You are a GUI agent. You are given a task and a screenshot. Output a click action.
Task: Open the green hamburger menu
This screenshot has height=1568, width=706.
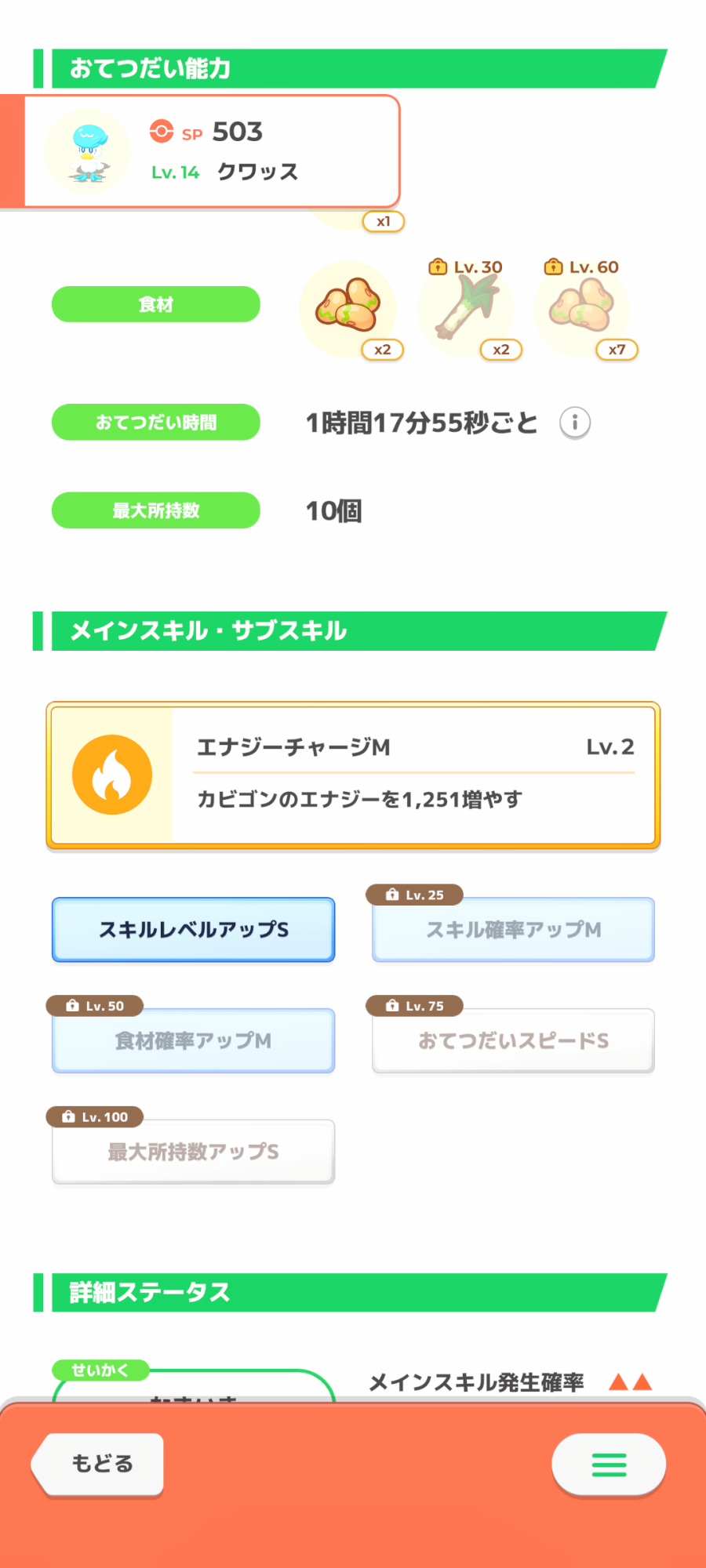[609, 1464]
